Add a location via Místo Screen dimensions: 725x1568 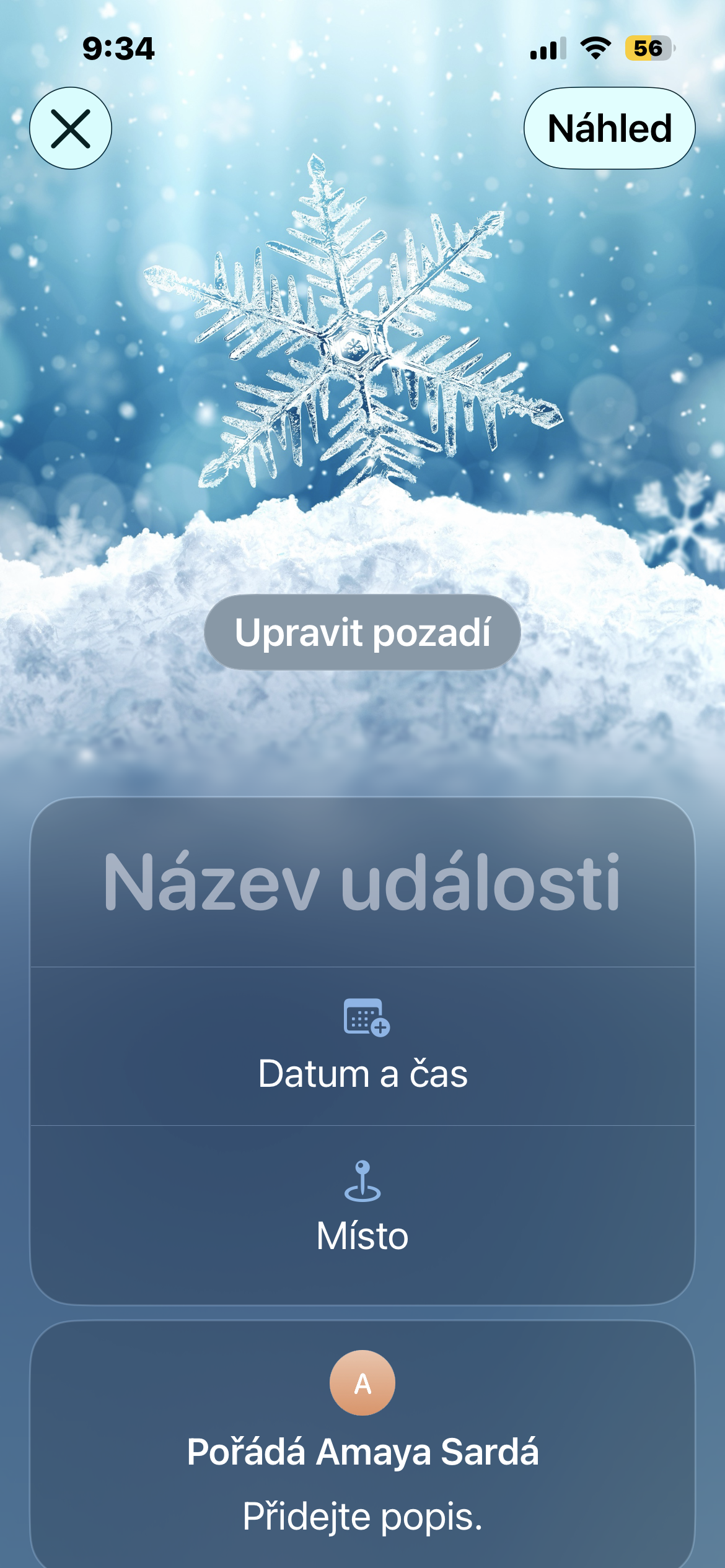click(x=362, y=1208)
